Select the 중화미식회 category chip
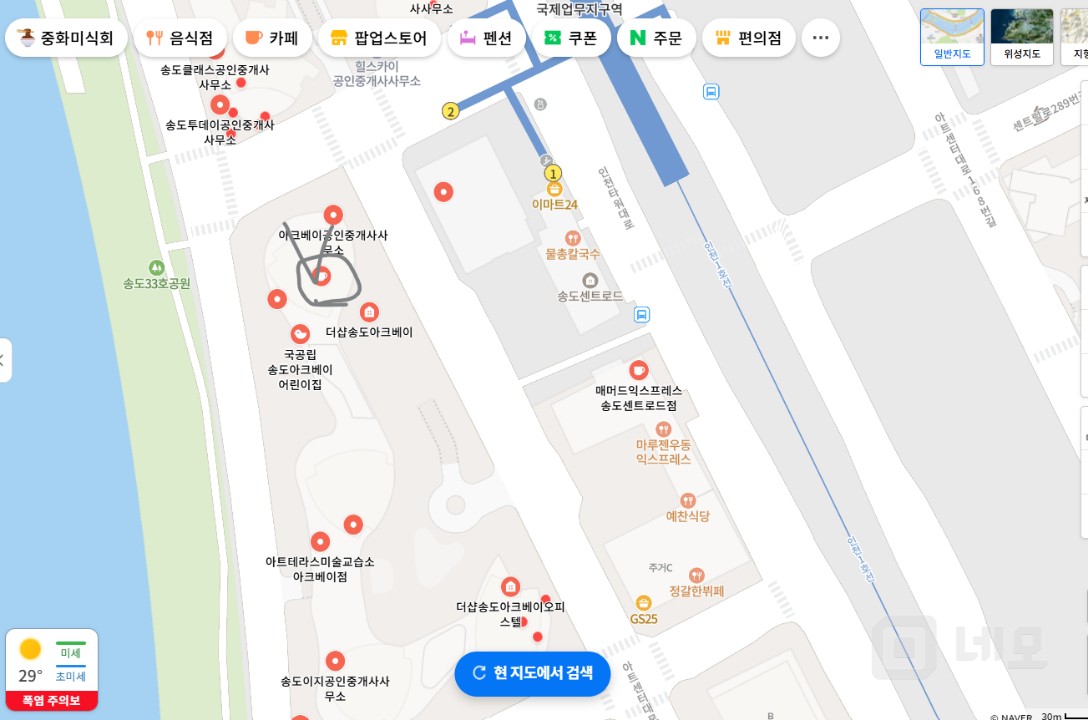Image resolution: width=1088 pixels, height=720 pixels. [x=66, y=39]
